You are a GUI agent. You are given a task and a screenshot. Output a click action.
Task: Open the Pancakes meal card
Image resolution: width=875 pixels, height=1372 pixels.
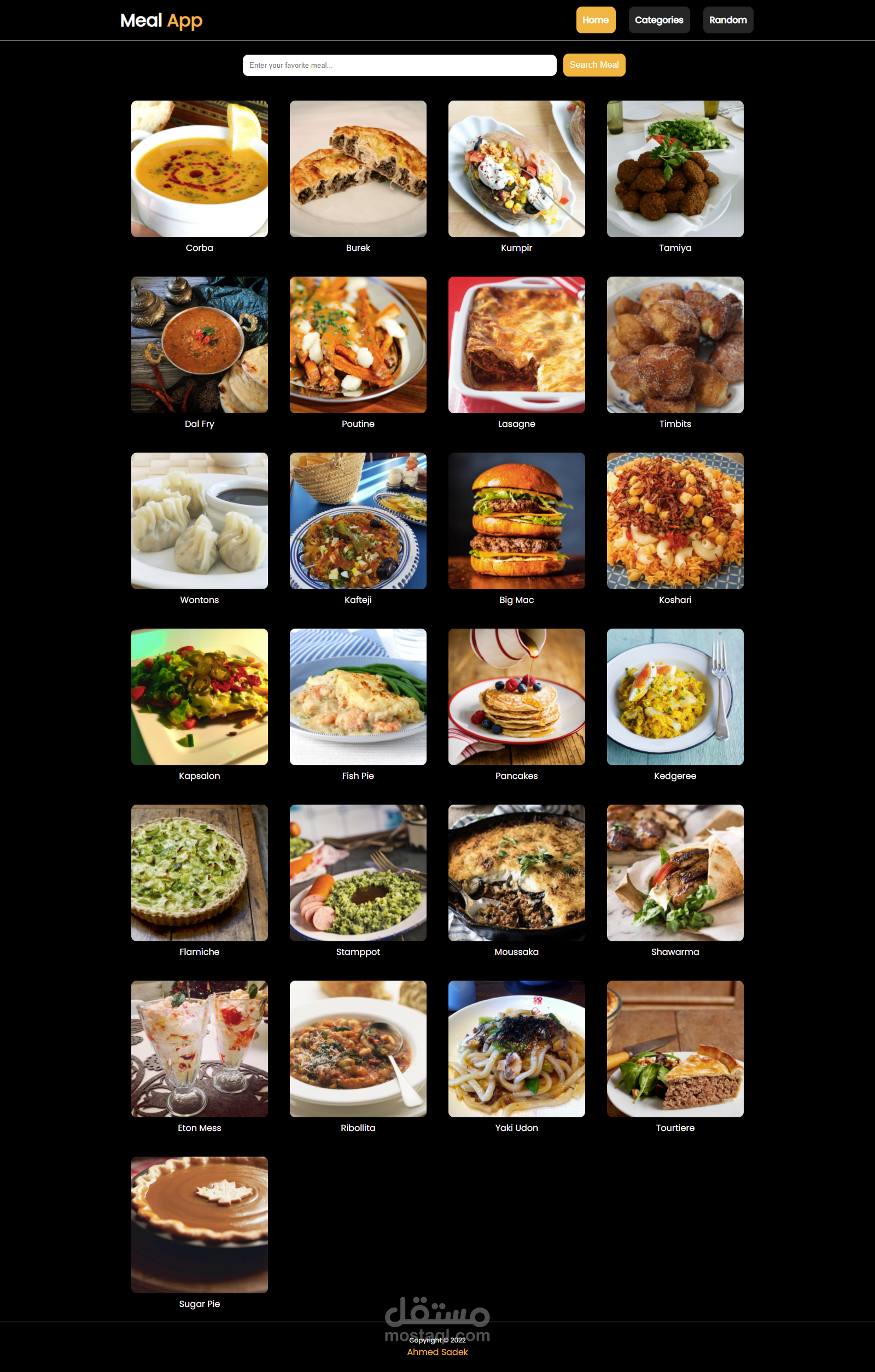coord(516,696)
